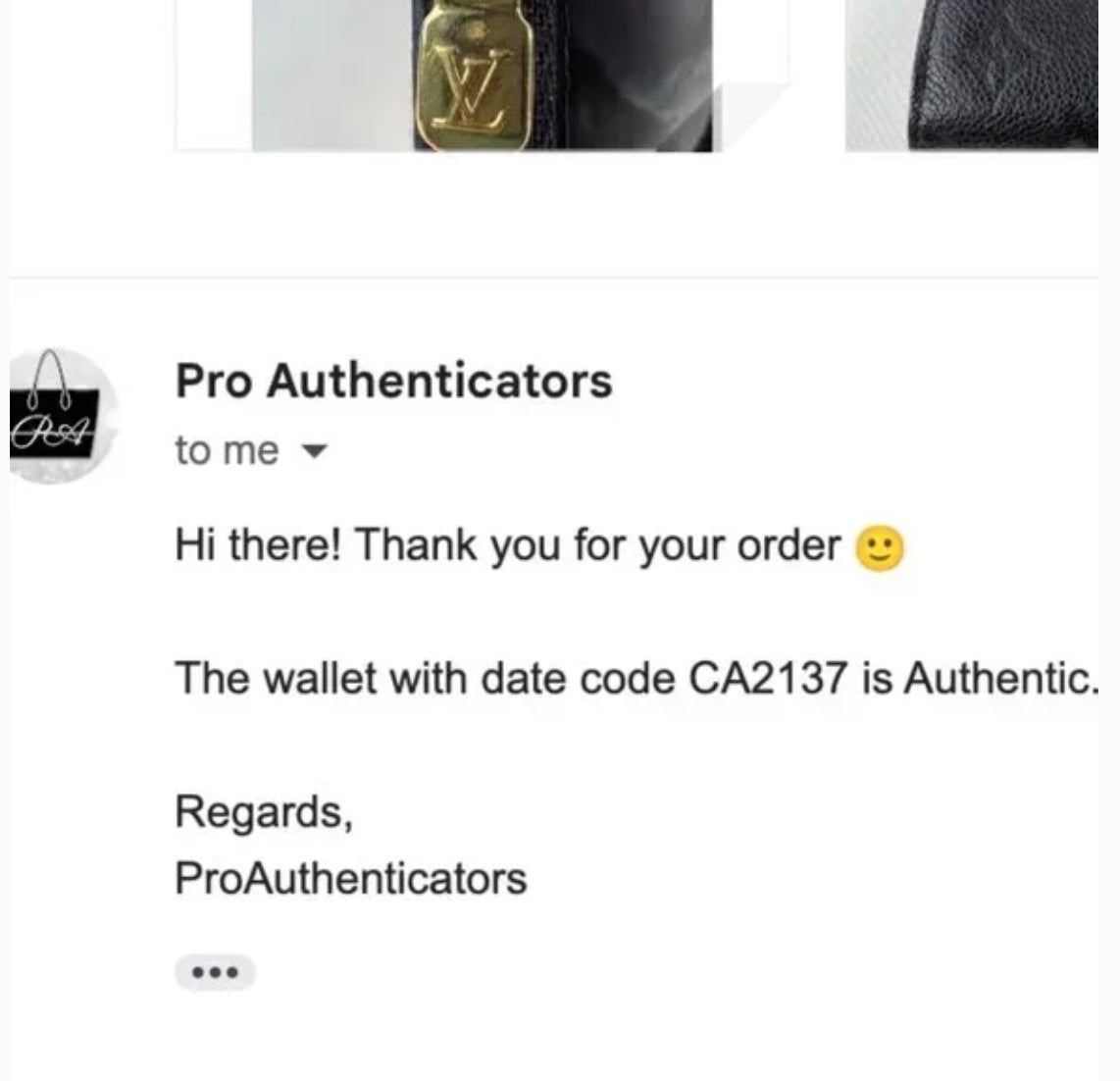Tap the Pro Authenticators sender avatar
The width and height of the screenshot is (1120, 1081).
64,416
